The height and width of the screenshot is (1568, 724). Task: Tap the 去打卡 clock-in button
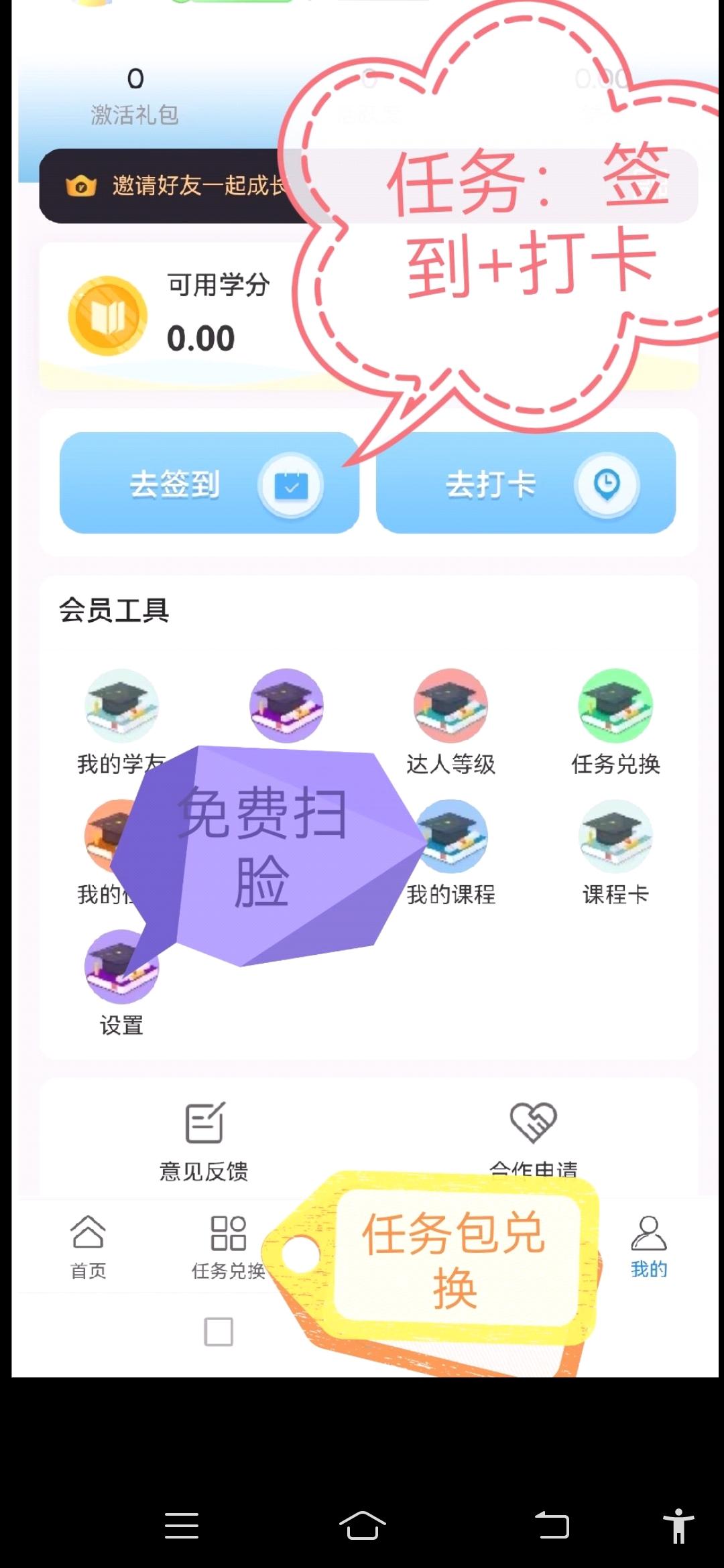coord(526,483)
